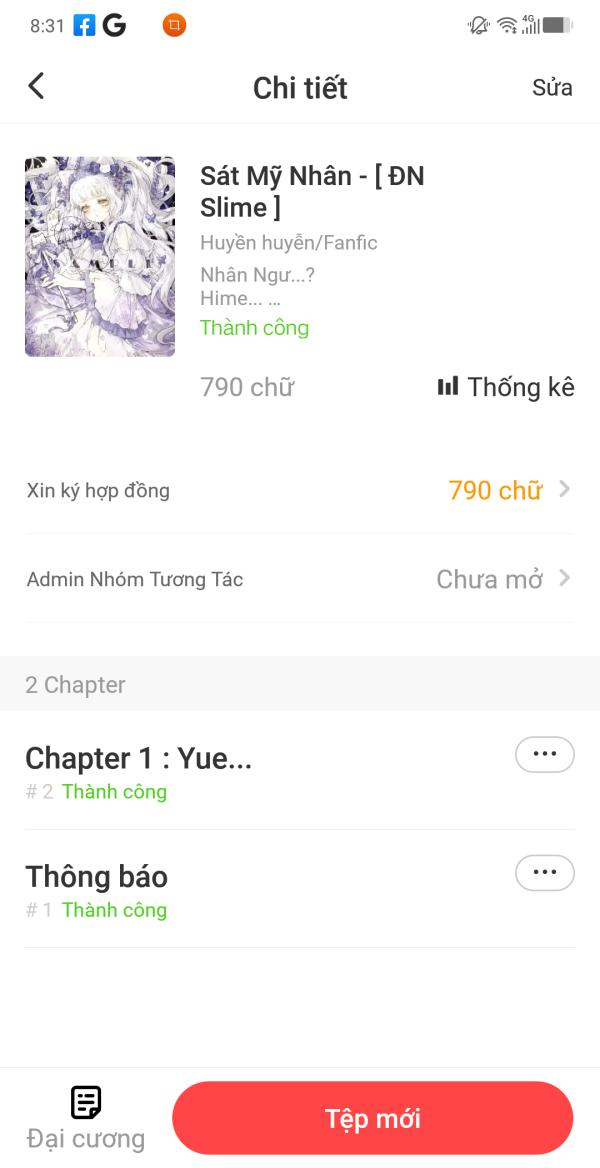Open the Xin ký hợp đồng row
Viewport: 600px width, 1168px height.
[x=300, y=490]
